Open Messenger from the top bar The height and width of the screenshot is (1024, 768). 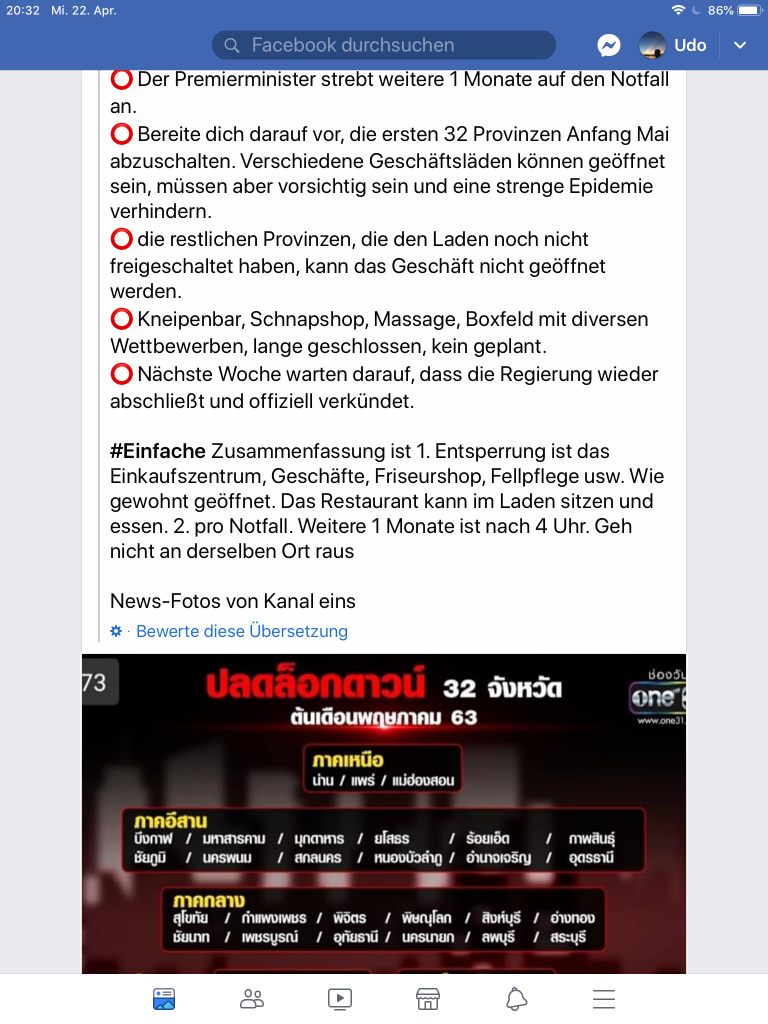[x=610, y=45]
